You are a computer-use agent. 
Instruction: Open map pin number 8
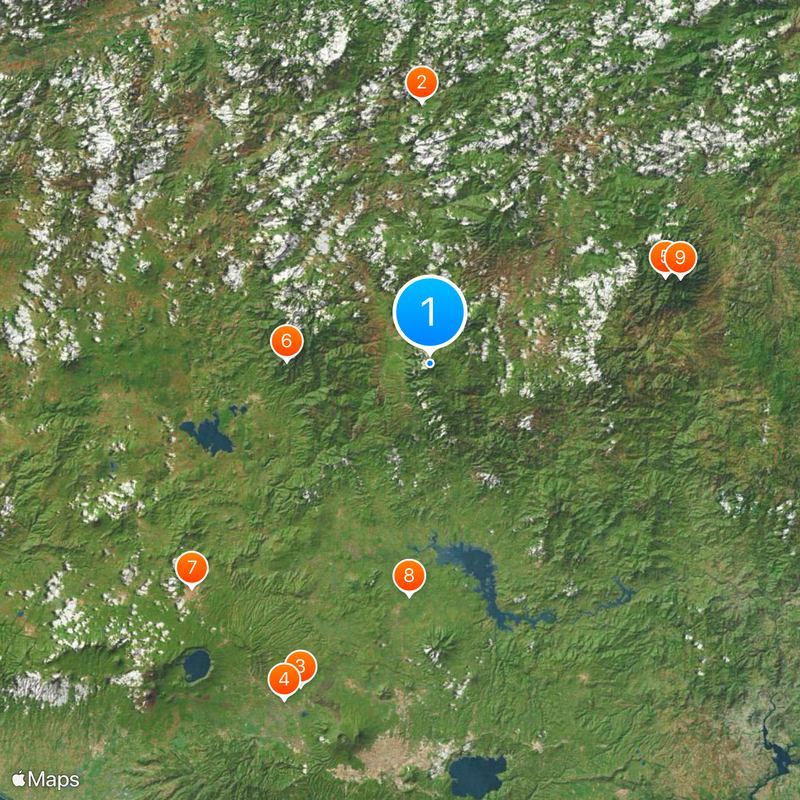(x=408, y=575)
